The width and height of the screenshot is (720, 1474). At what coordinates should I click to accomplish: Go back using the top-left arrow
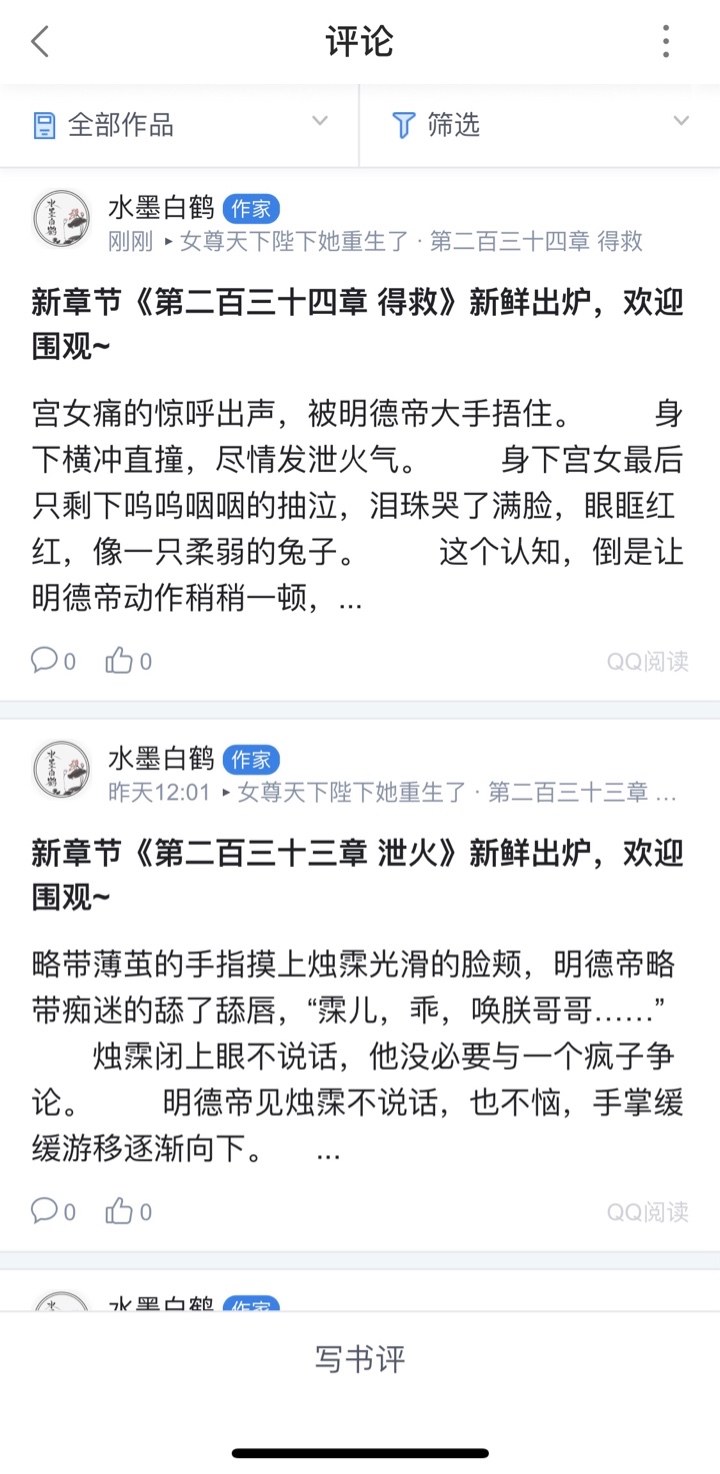click(x=40, y=42)
